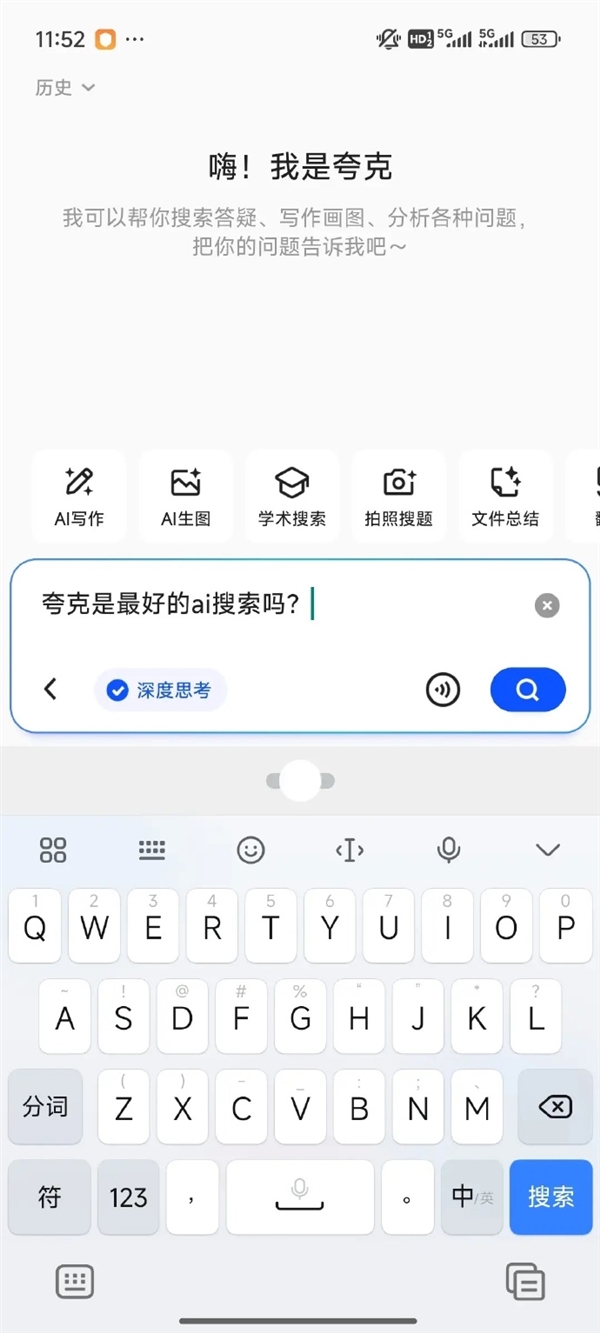Collapse the keyboard with down chevron

(x=547, y=850)
